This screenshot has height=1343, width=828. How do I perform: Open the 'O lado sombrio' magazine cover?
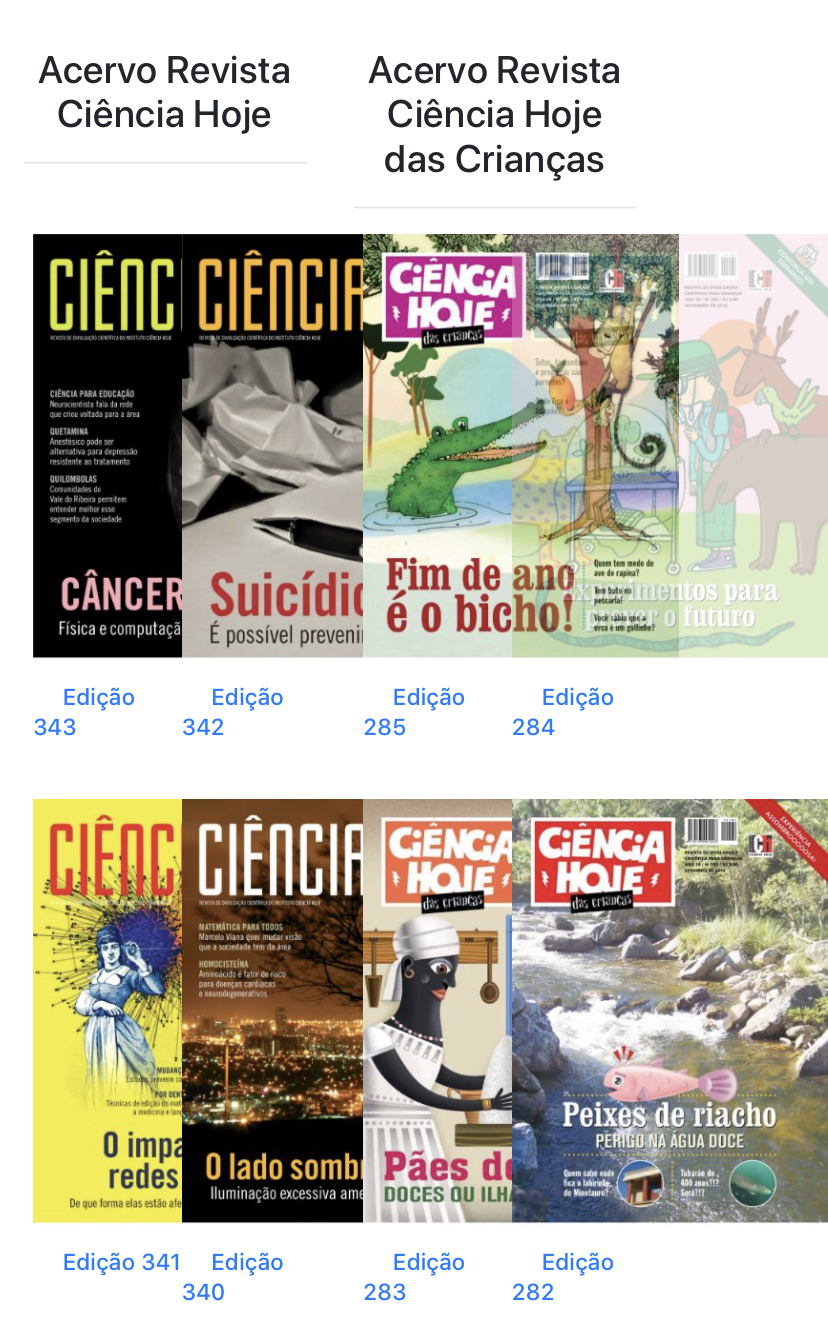272,1010
